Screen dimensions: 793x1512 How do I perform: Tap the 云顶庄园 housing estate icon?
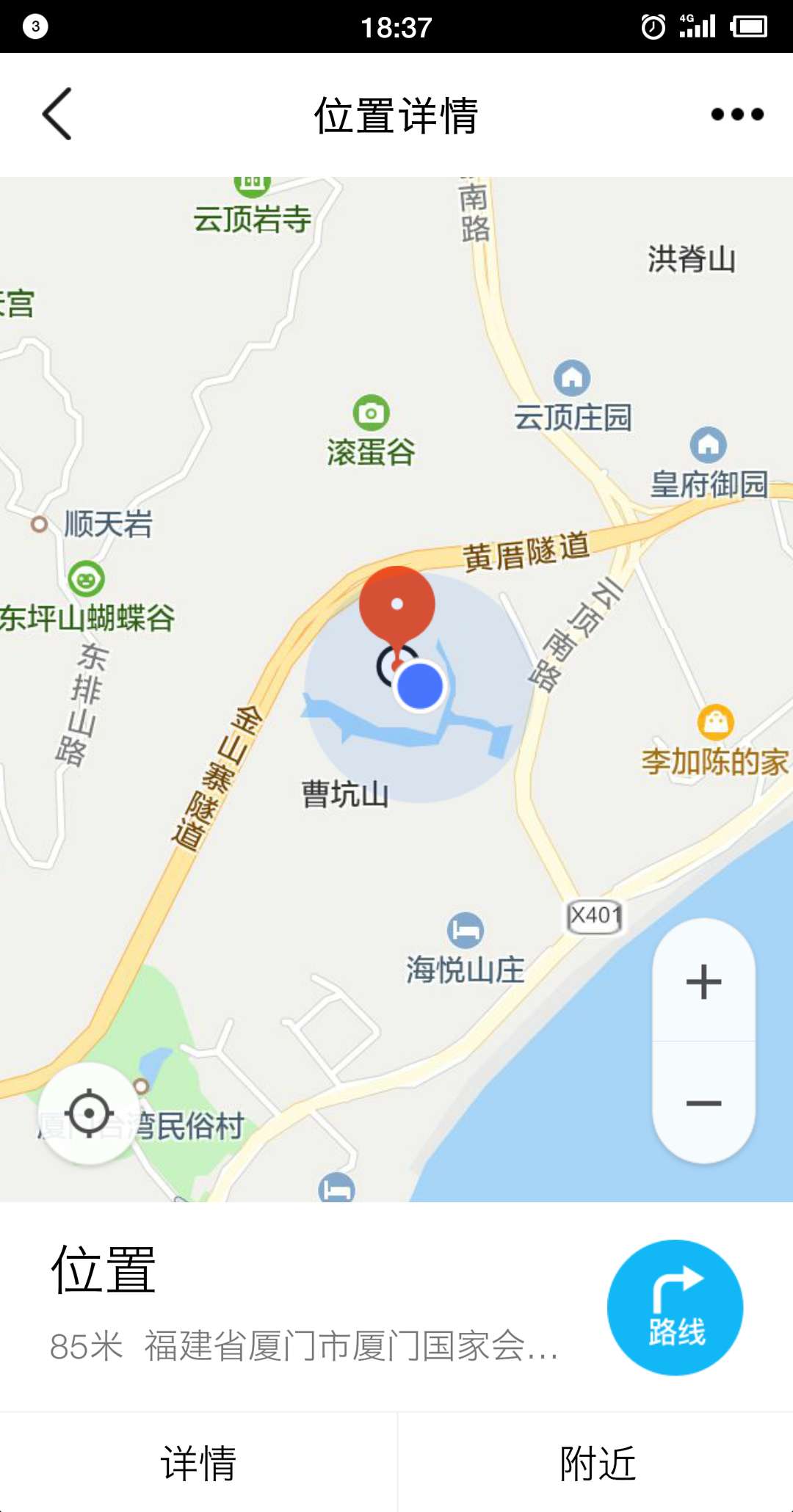[x=572, y=377]
